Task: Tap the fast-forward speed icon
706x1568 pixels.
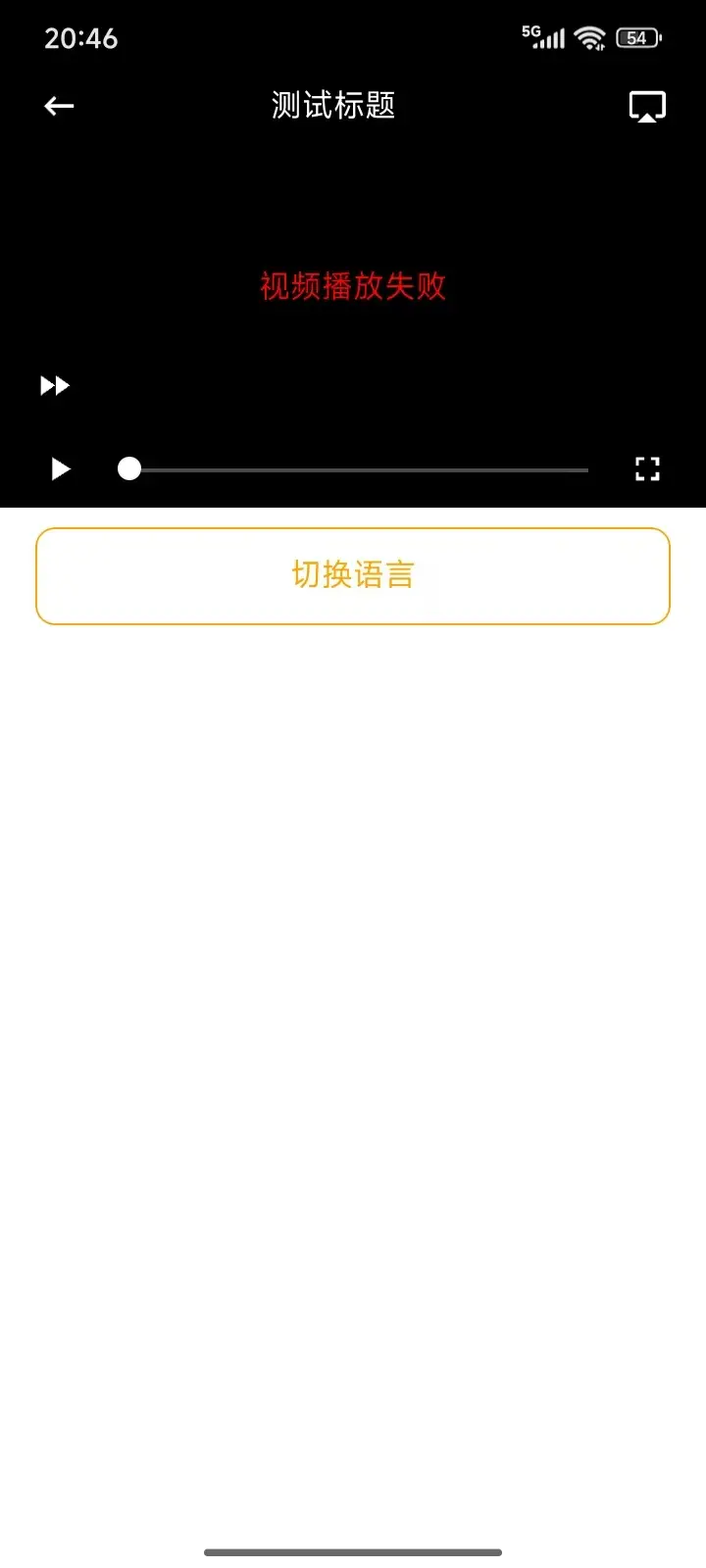Action: tap(55, 386)
